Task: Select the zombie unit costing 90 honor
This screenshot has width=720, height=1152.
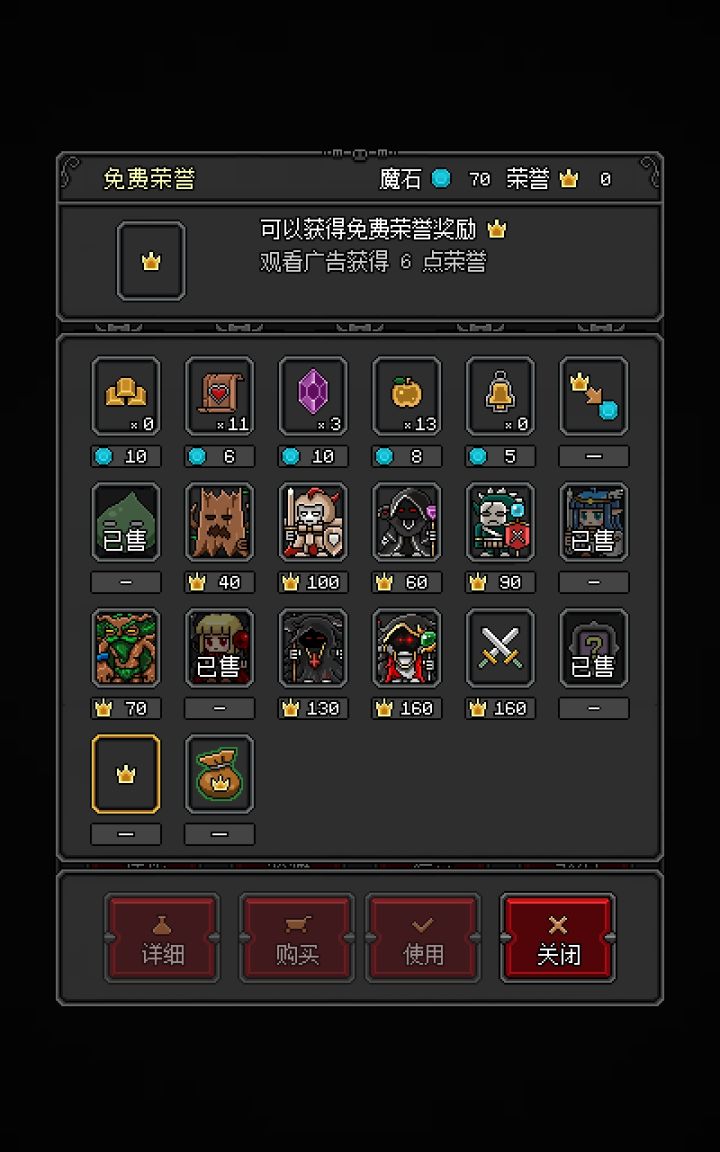Action: (x=500, y=521)
